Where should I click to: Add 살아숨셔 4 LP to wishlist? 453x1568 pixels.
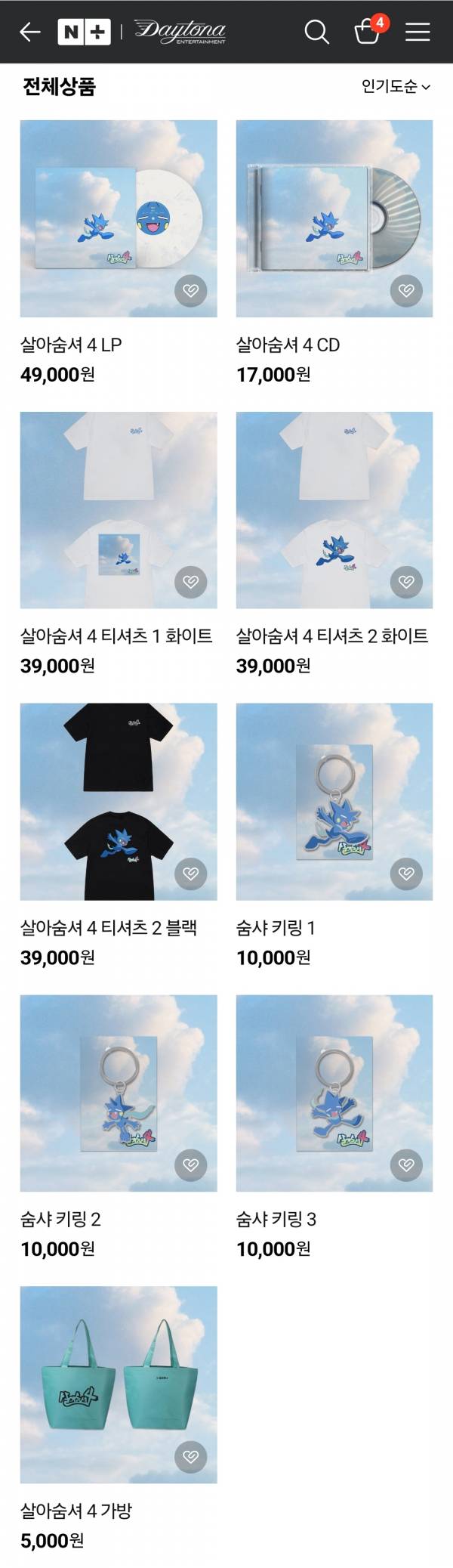pos(190,291)
